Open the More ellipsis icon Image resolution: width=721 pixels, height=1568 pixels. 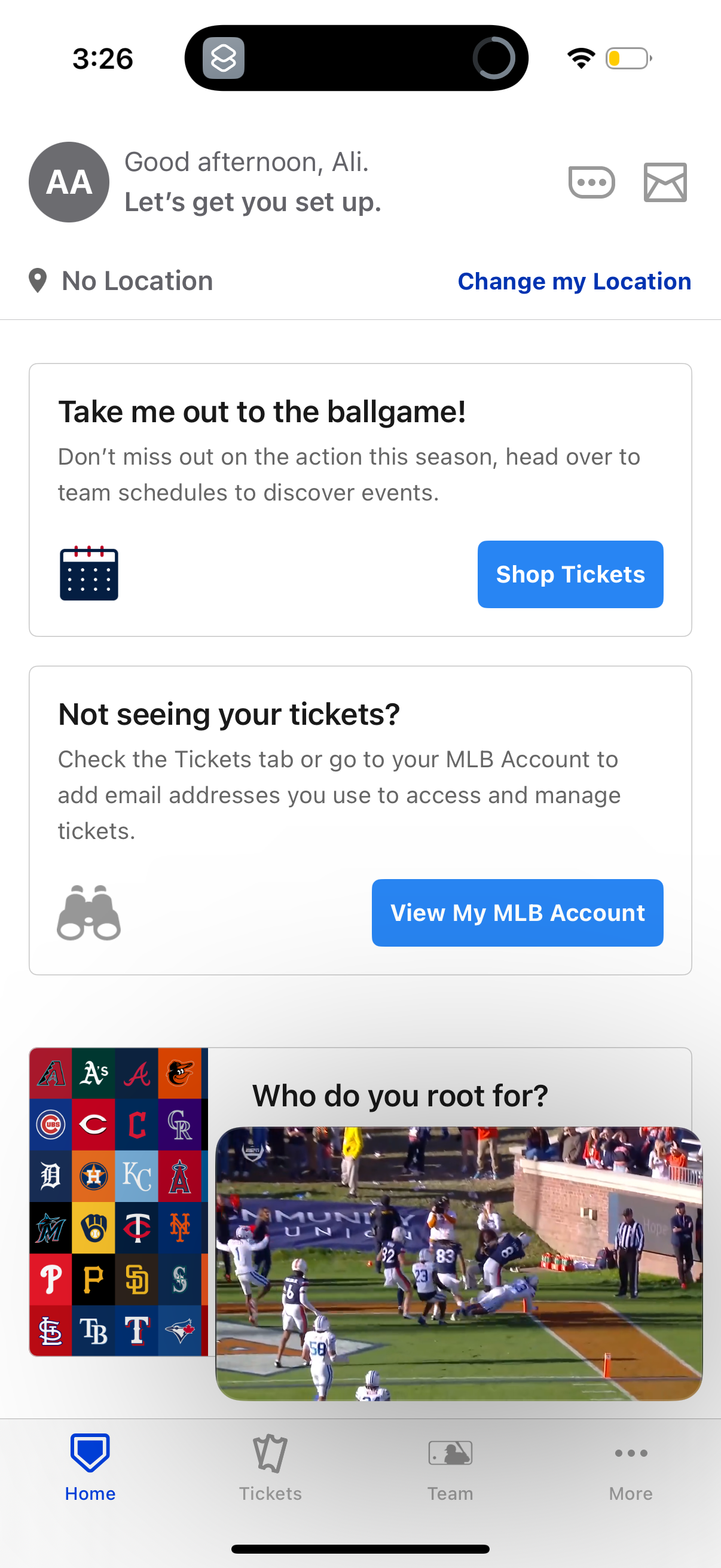(x=630, y=1453)
